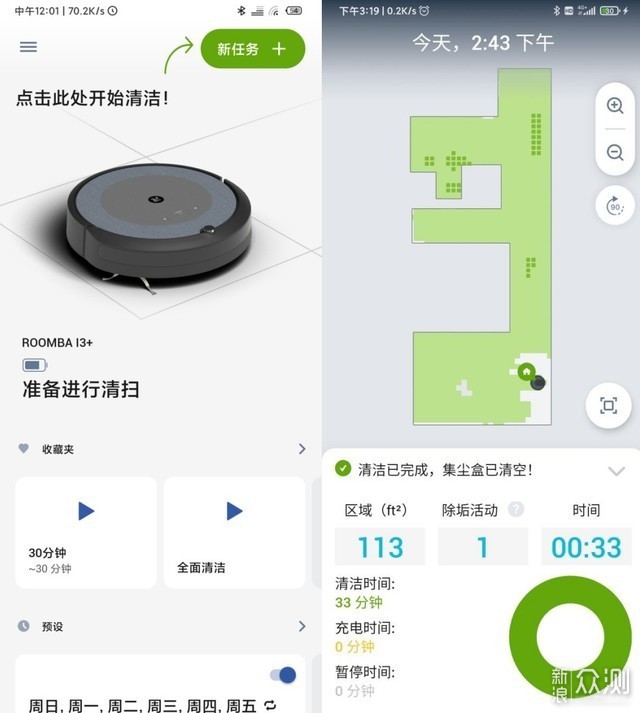The height and width of the screenshot is (713, 640).
Task: Zoom in on the cleaning map
Action: 614,105
